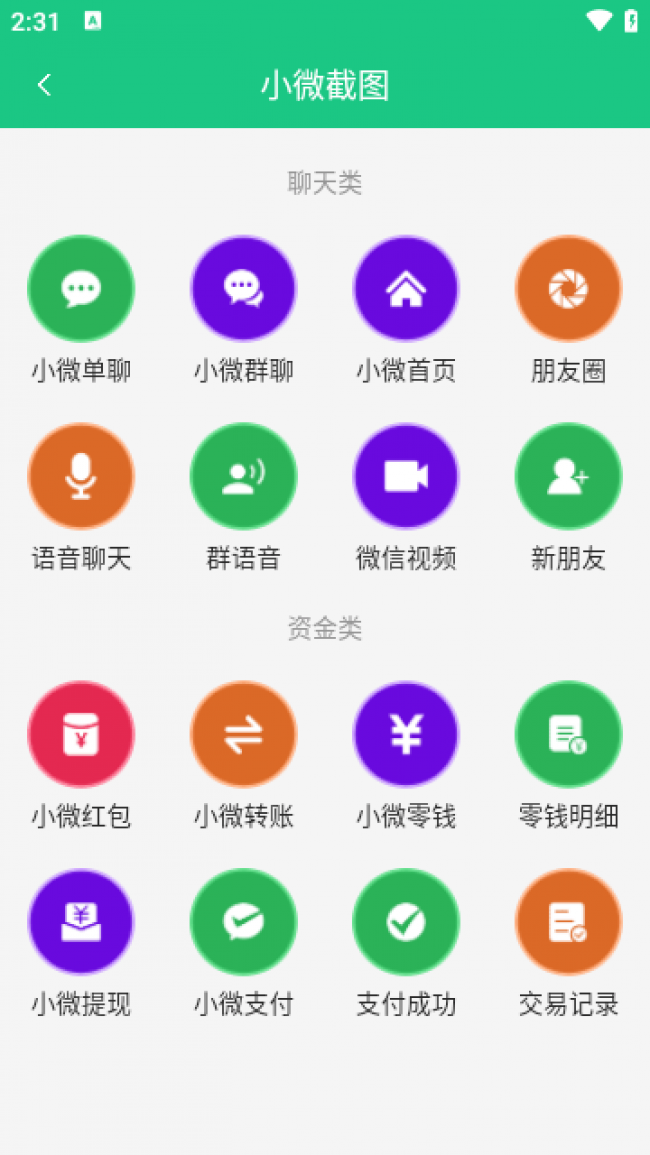Open the 朋友圈 moments option
Image resolution: width=650 pixels, height=1155 pixels.
568,289
